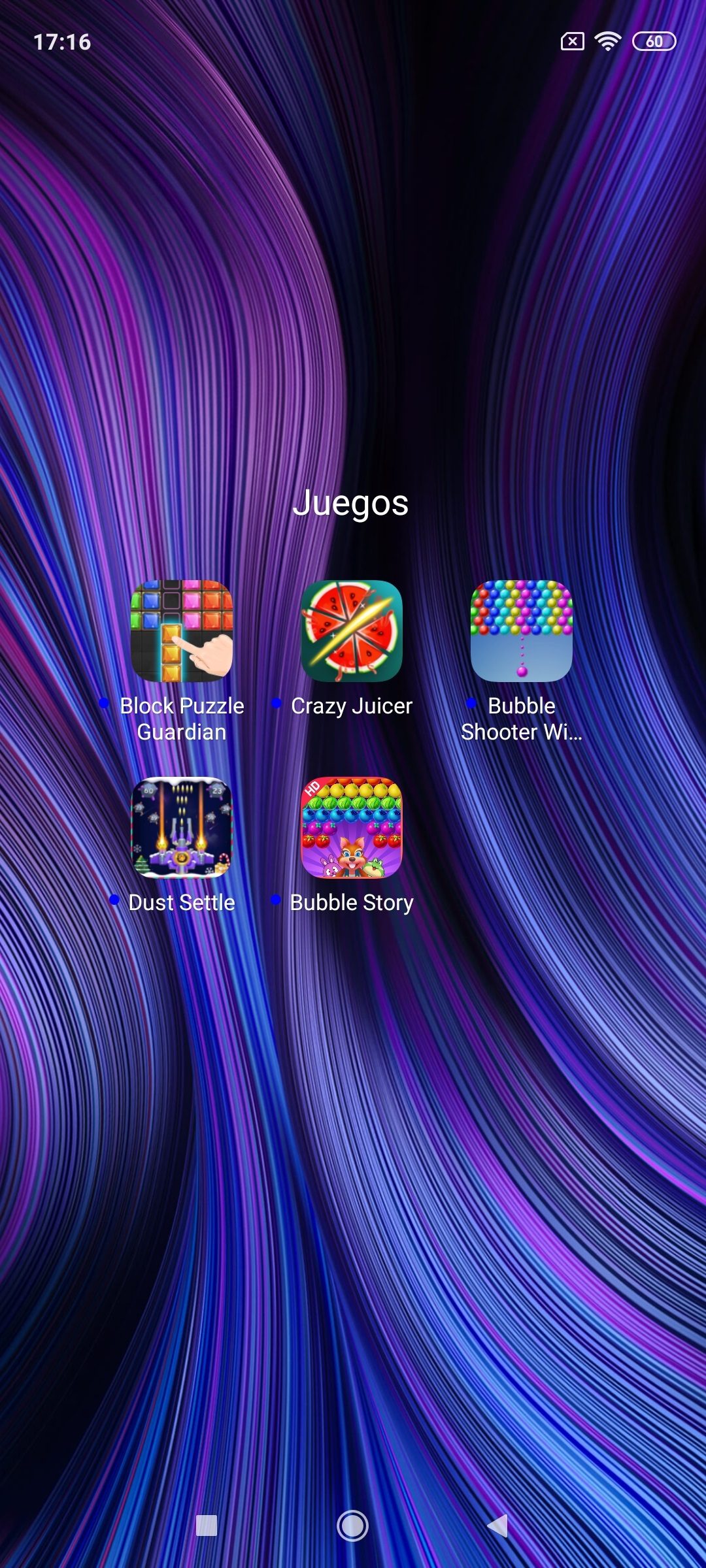Go back using the navigation arrow
Image resolution: width=706 pixels, height=1568 pixels.
[x=498, y=1526]
